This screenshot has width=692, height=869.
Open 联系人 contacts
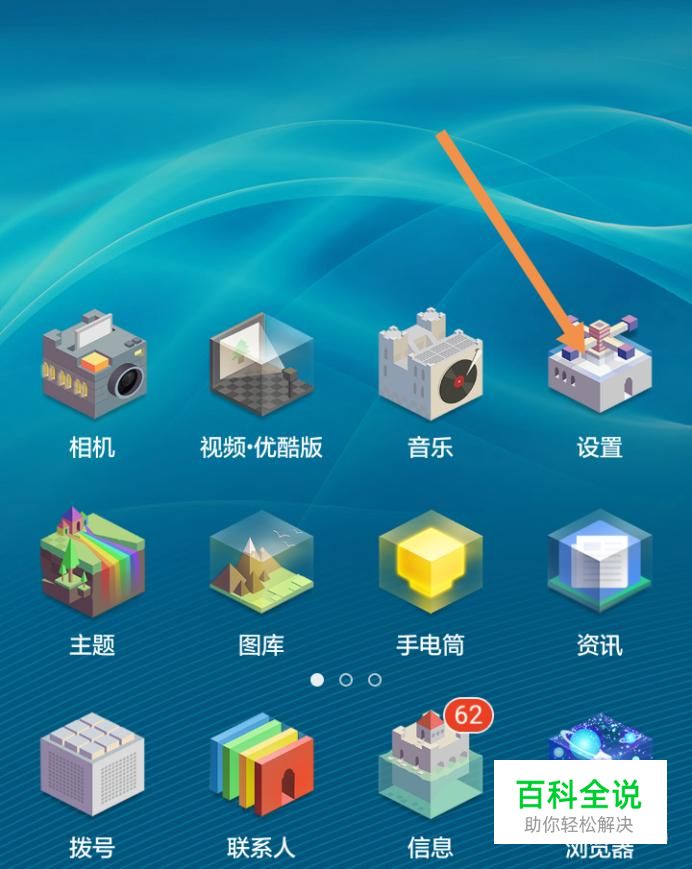261,765
